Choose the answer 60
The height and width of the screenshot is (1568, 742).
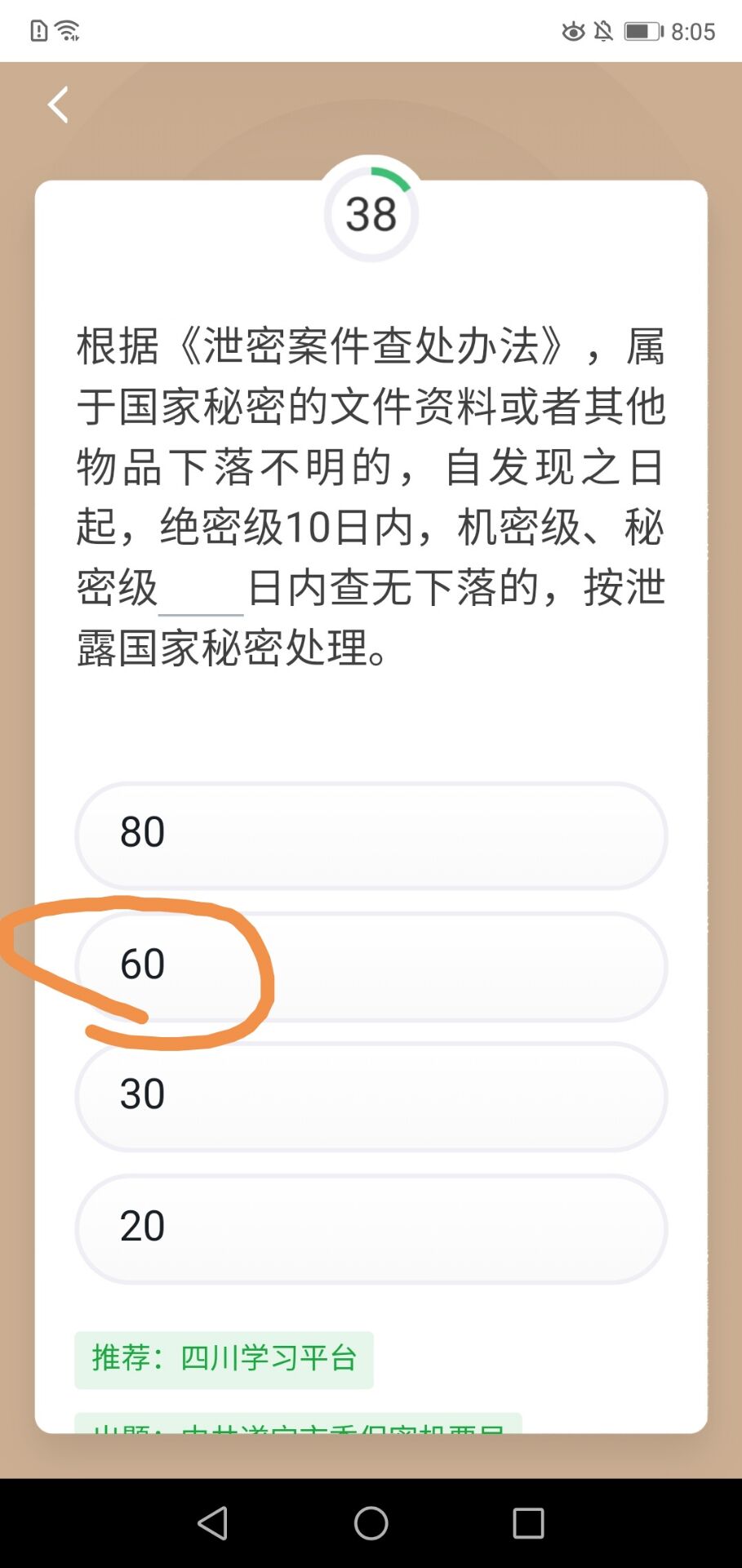371,966
